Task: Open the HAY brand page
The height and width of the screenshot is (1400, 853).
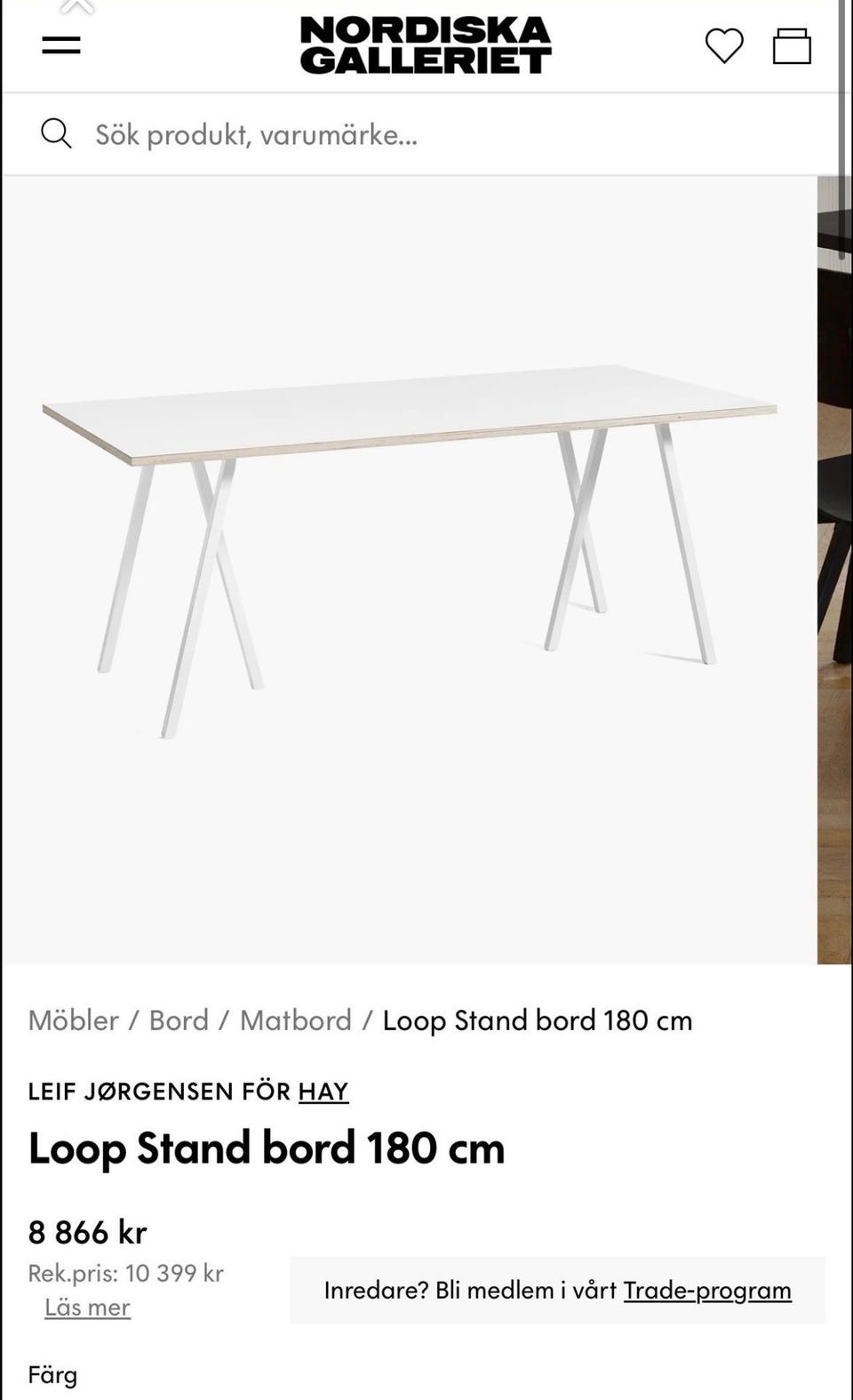Action: point(324,1091)
